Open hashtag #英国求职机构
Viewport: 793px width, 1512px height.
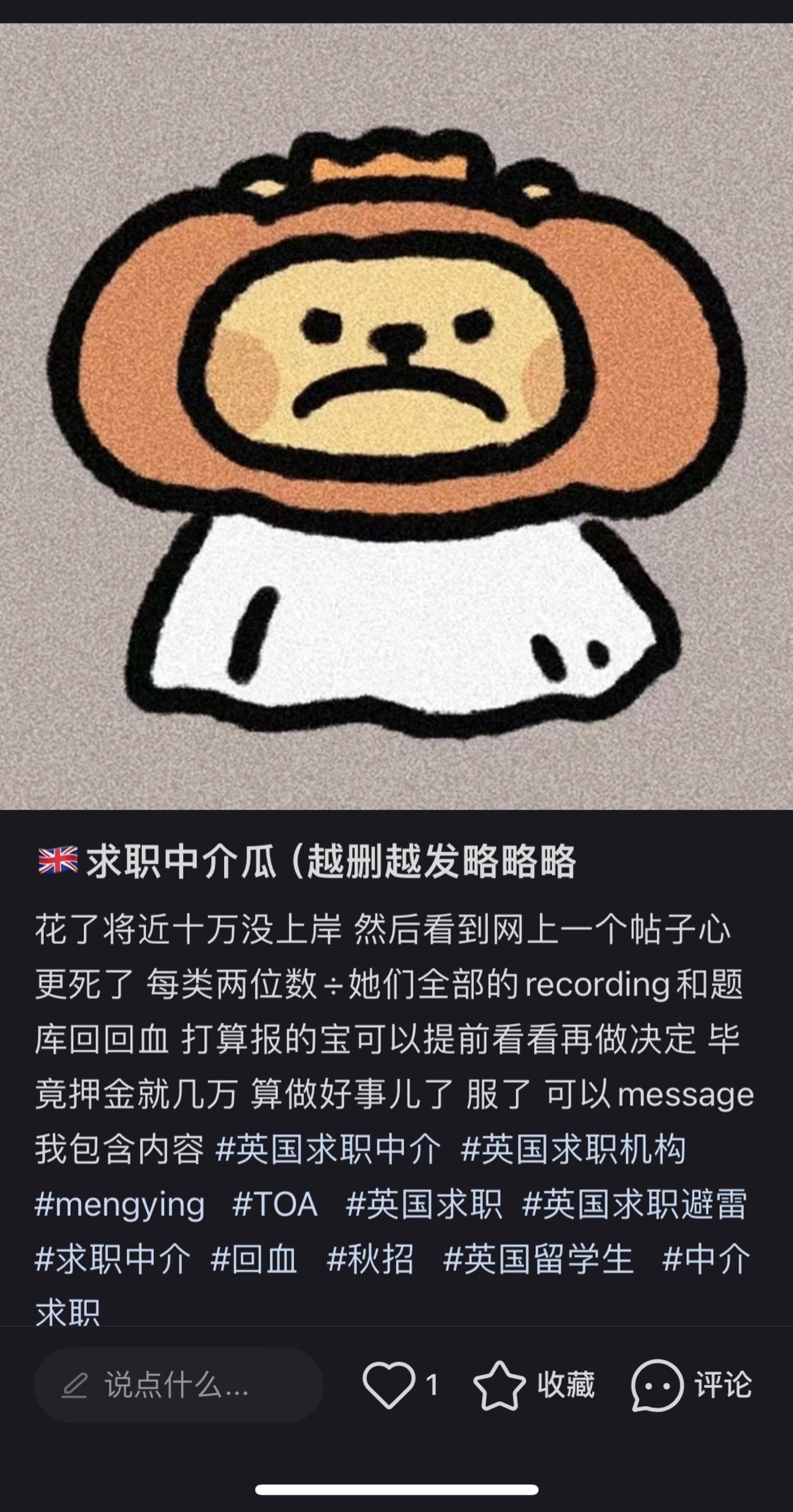(x=573, y=1149)
